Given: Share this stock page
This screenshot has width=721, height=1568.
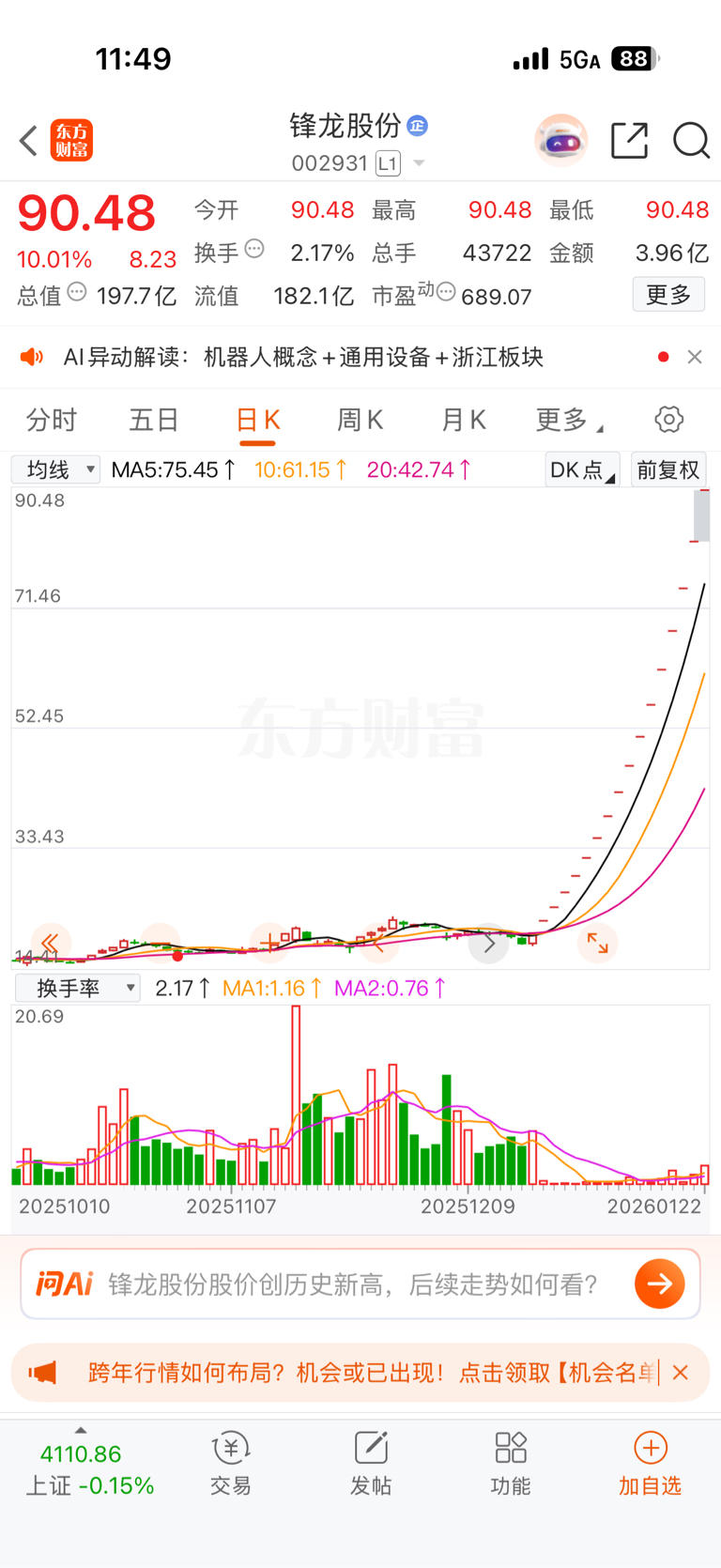Looking at the screenshot, I should pyautogui.click(x=629, y=141).
